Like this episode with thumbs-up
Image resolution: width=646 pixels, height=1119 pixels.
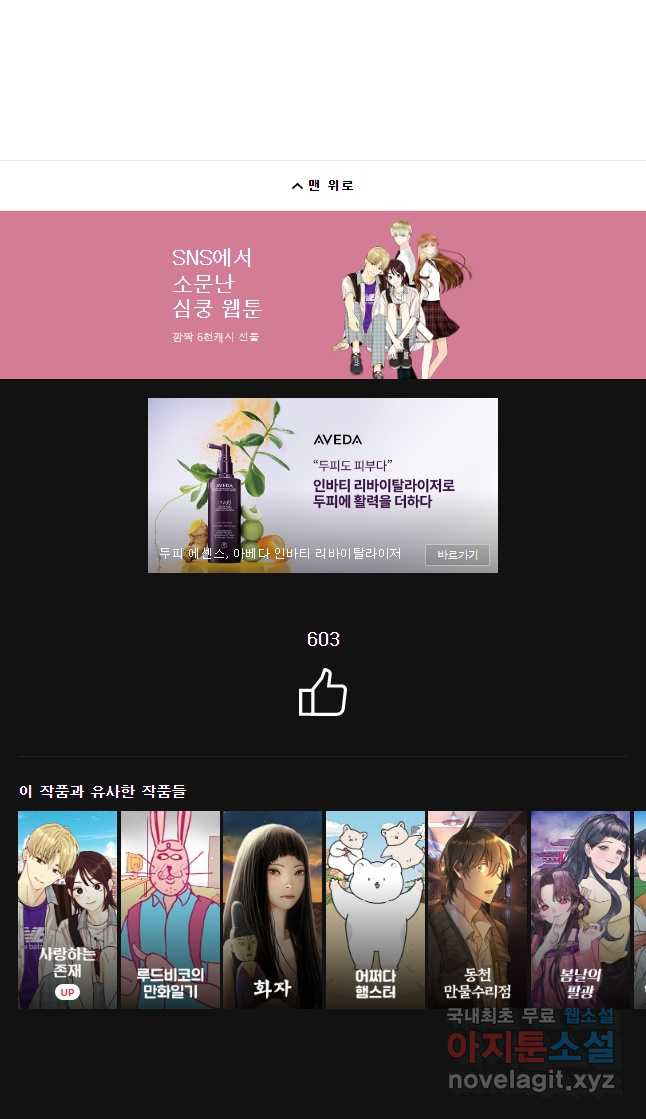click(323, 692)
